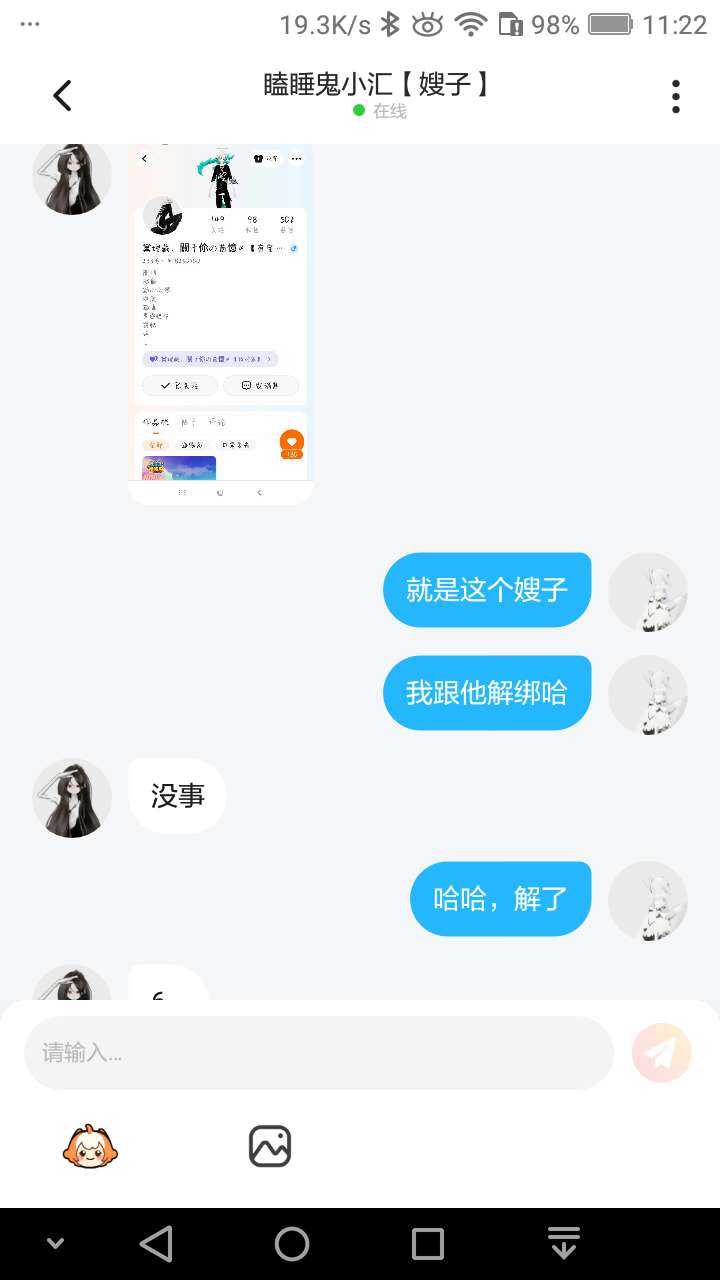Open my avatar beside 就是这个嫂子
This screenshot has height=1280, width=720.
648,592
